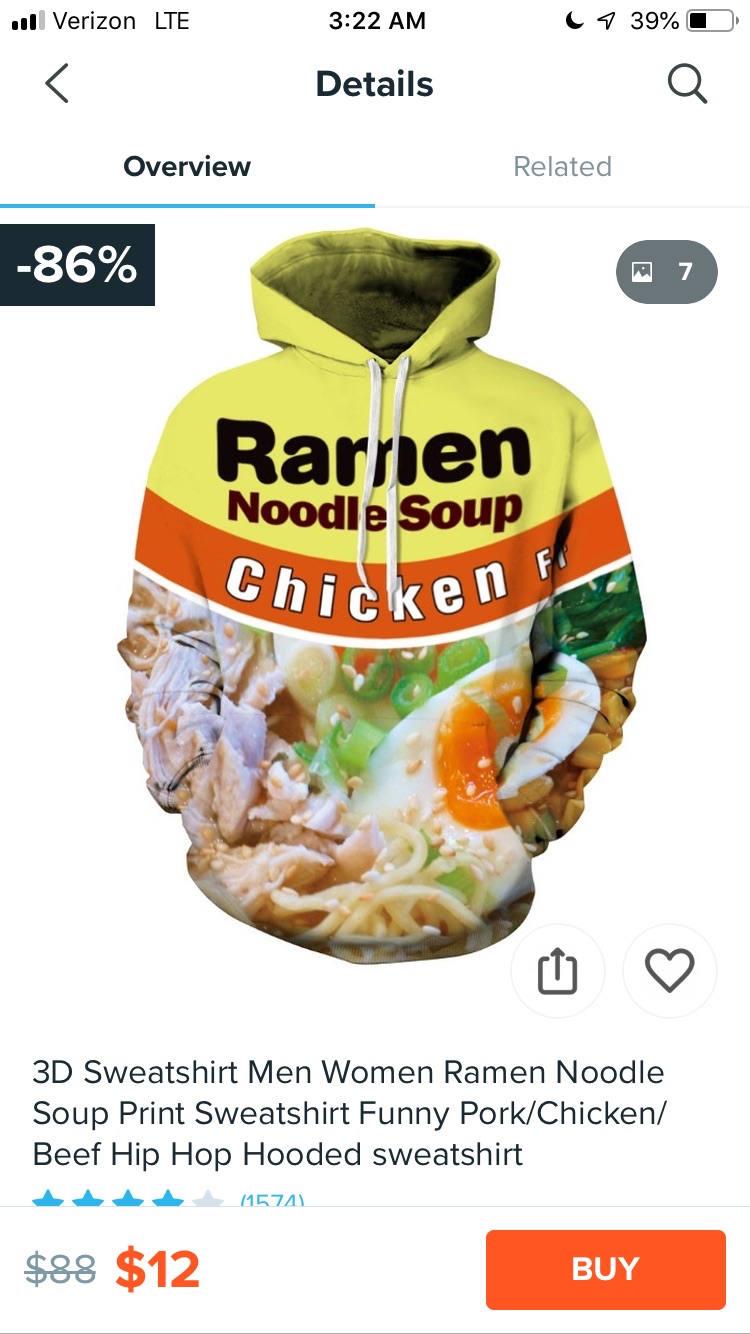Add the hoodie to wishlist with heart

[669, 971]
